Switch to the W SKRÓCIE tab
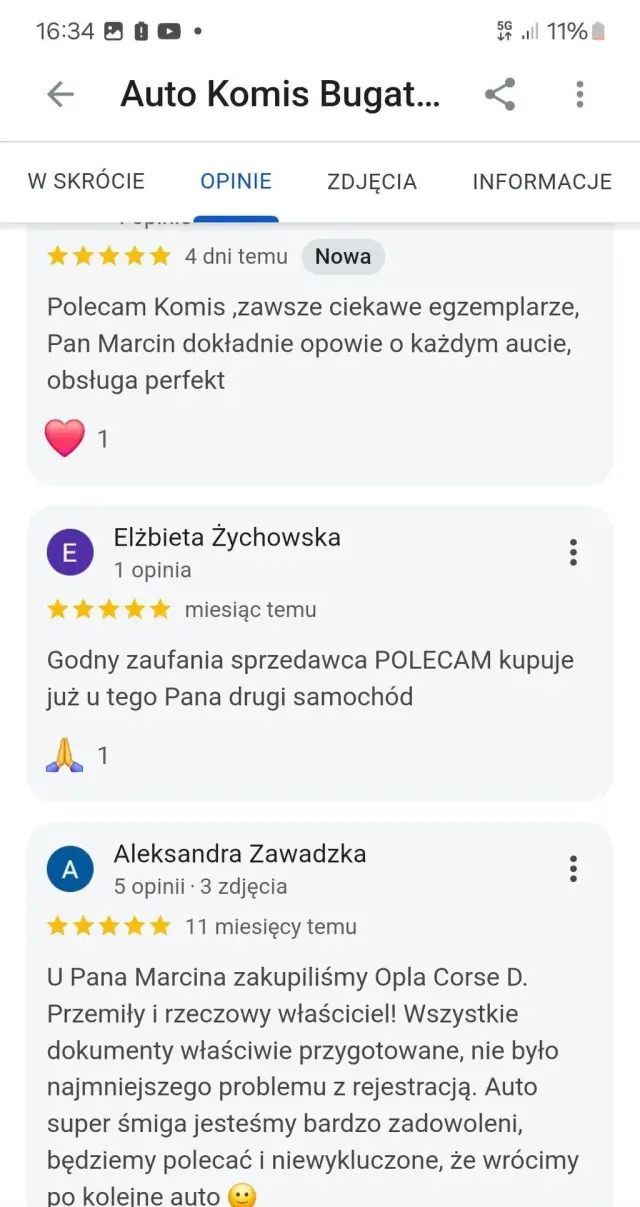The height and width of the screenshot is (1207, 640). point(86,181)
